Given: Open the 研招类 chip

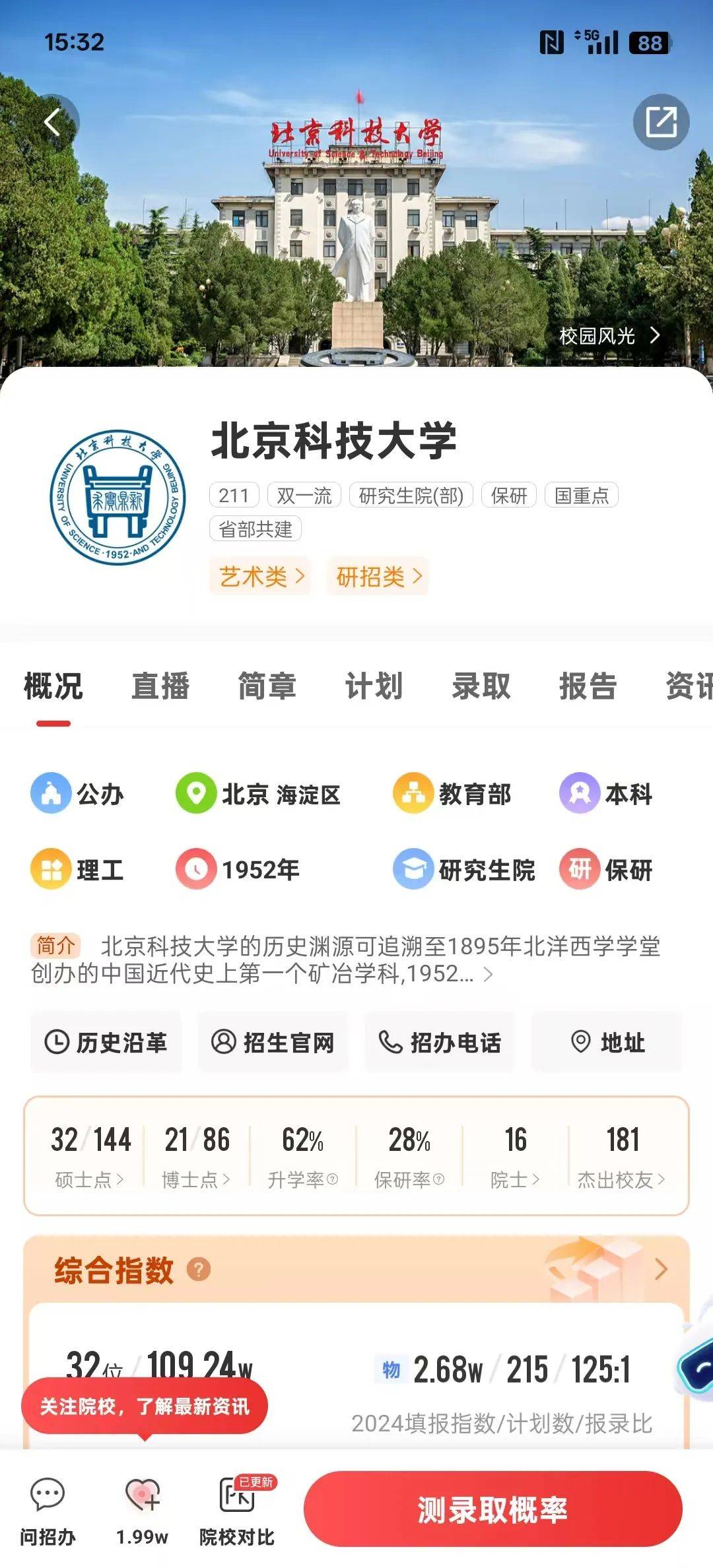Looking at the screenshot, I should (378, 576).
